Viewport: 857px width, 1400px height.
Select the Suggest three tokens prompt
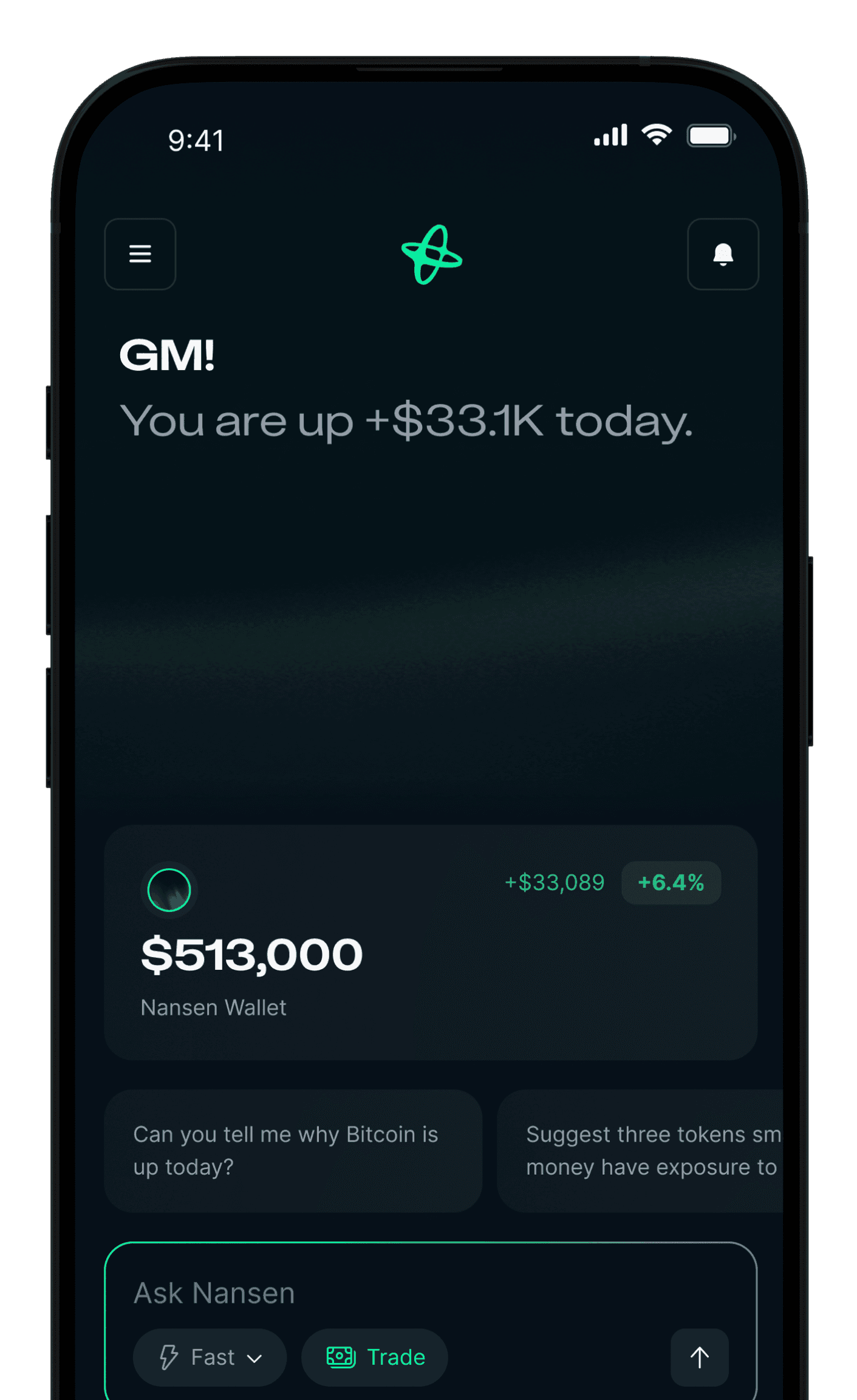640,1151
